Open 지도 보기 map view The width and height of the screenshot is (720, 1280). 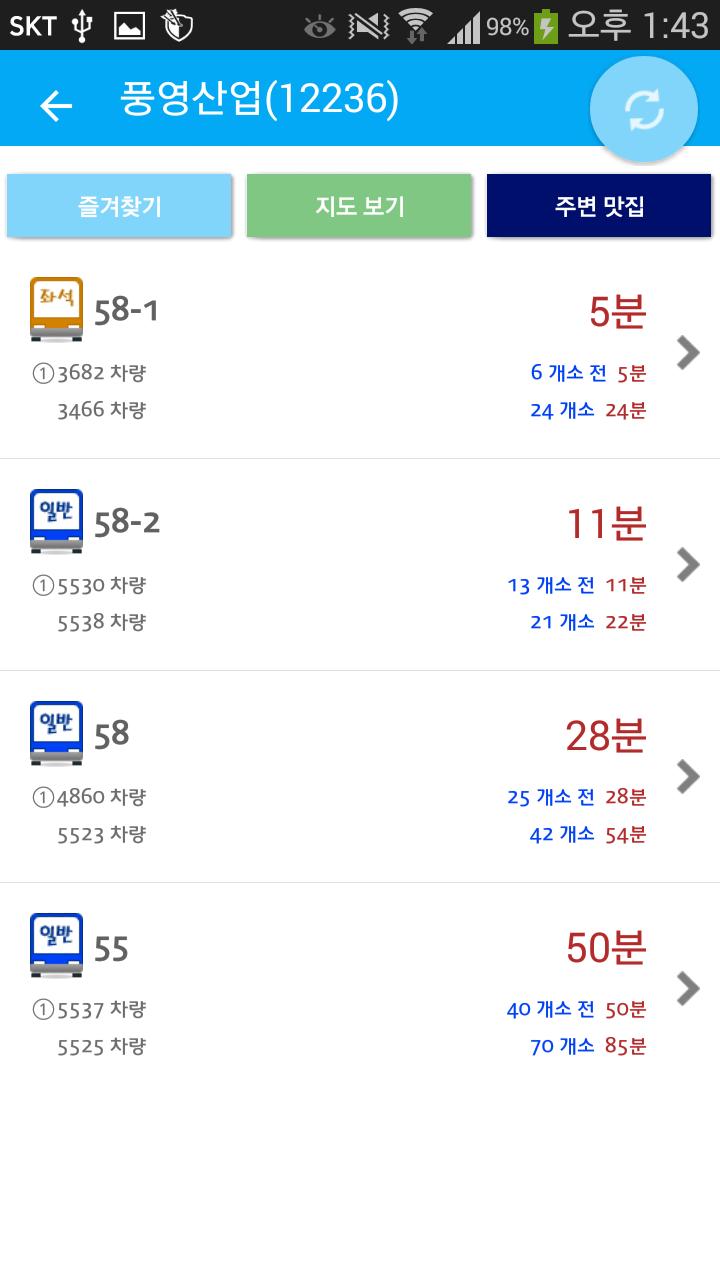pos(359,206)
